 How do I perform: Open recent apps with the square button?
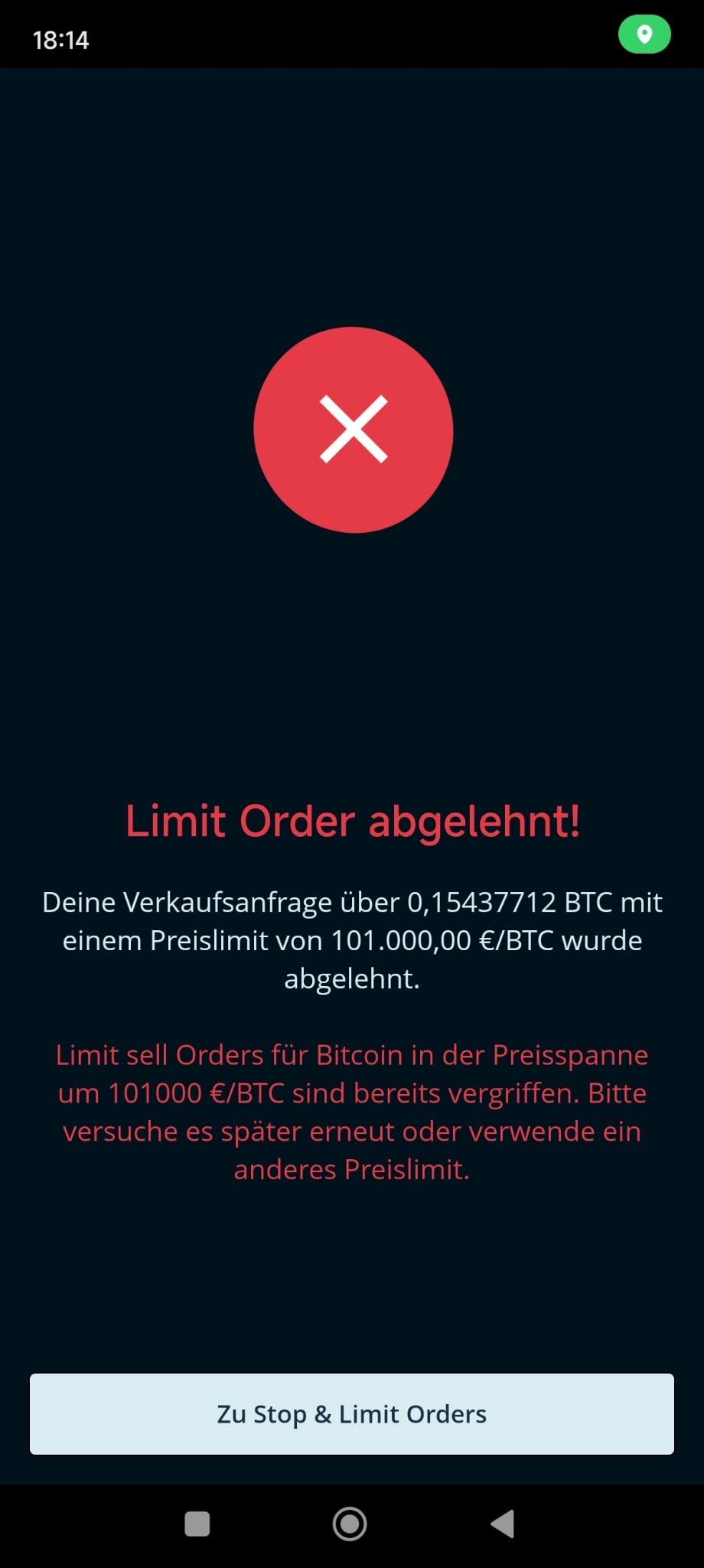197,1524
